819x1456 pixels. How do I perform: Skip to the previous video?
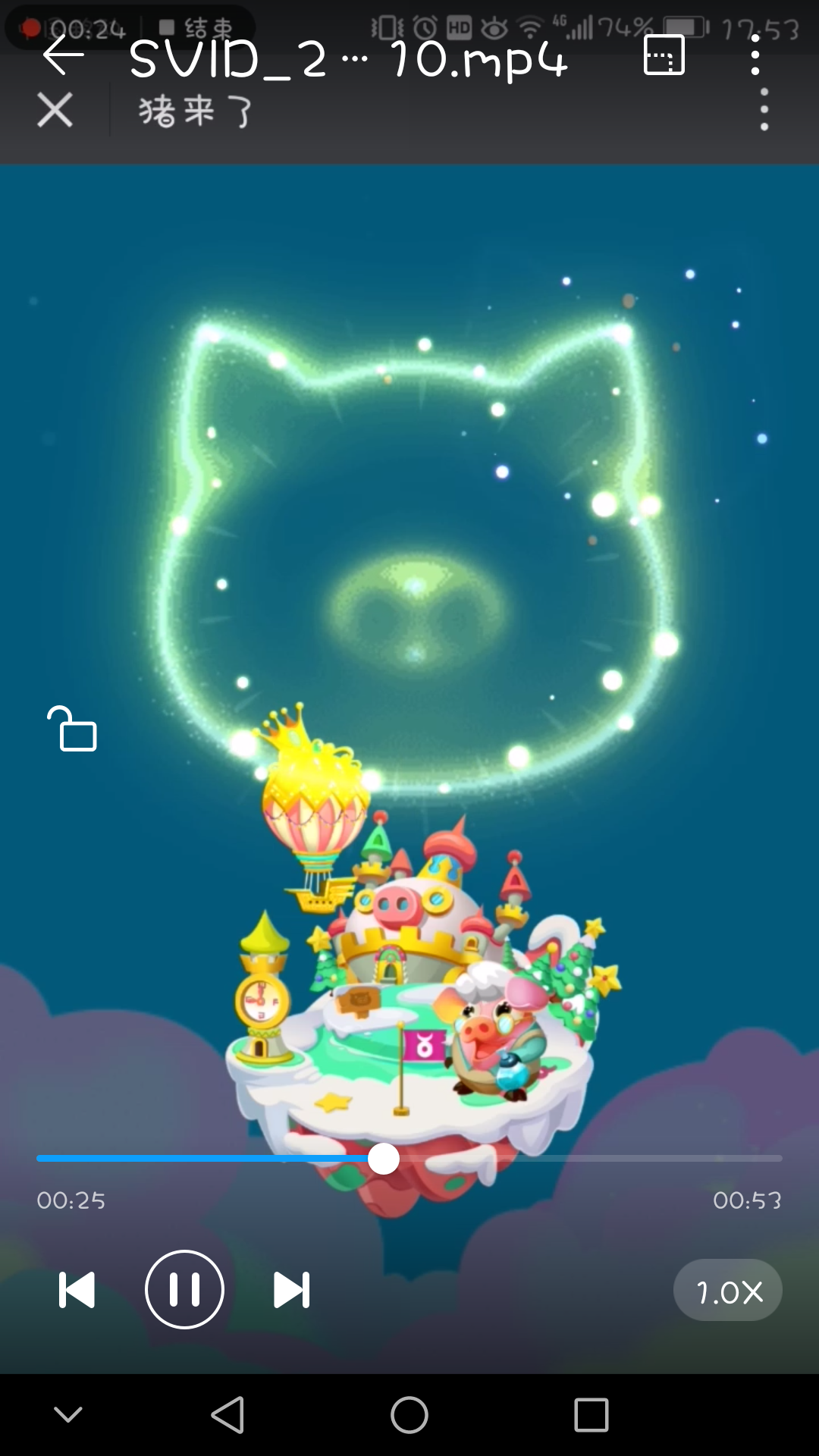[x=77, y=1289]
